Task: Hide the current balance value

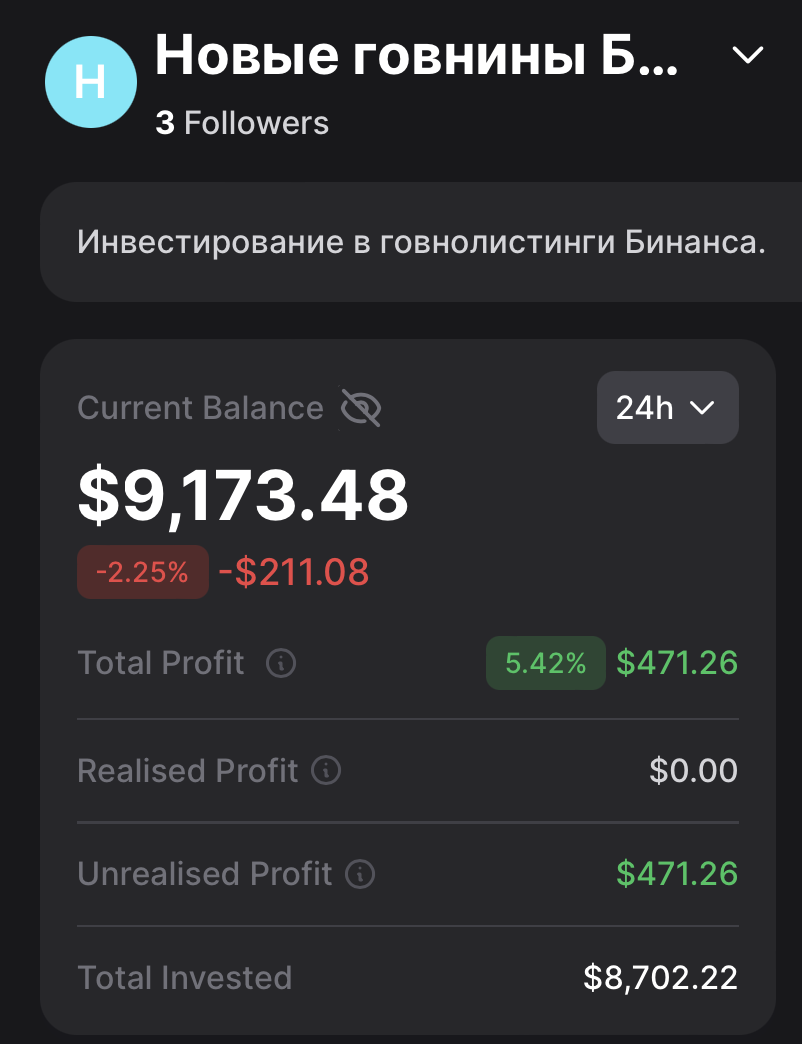Action: (361, 408)
